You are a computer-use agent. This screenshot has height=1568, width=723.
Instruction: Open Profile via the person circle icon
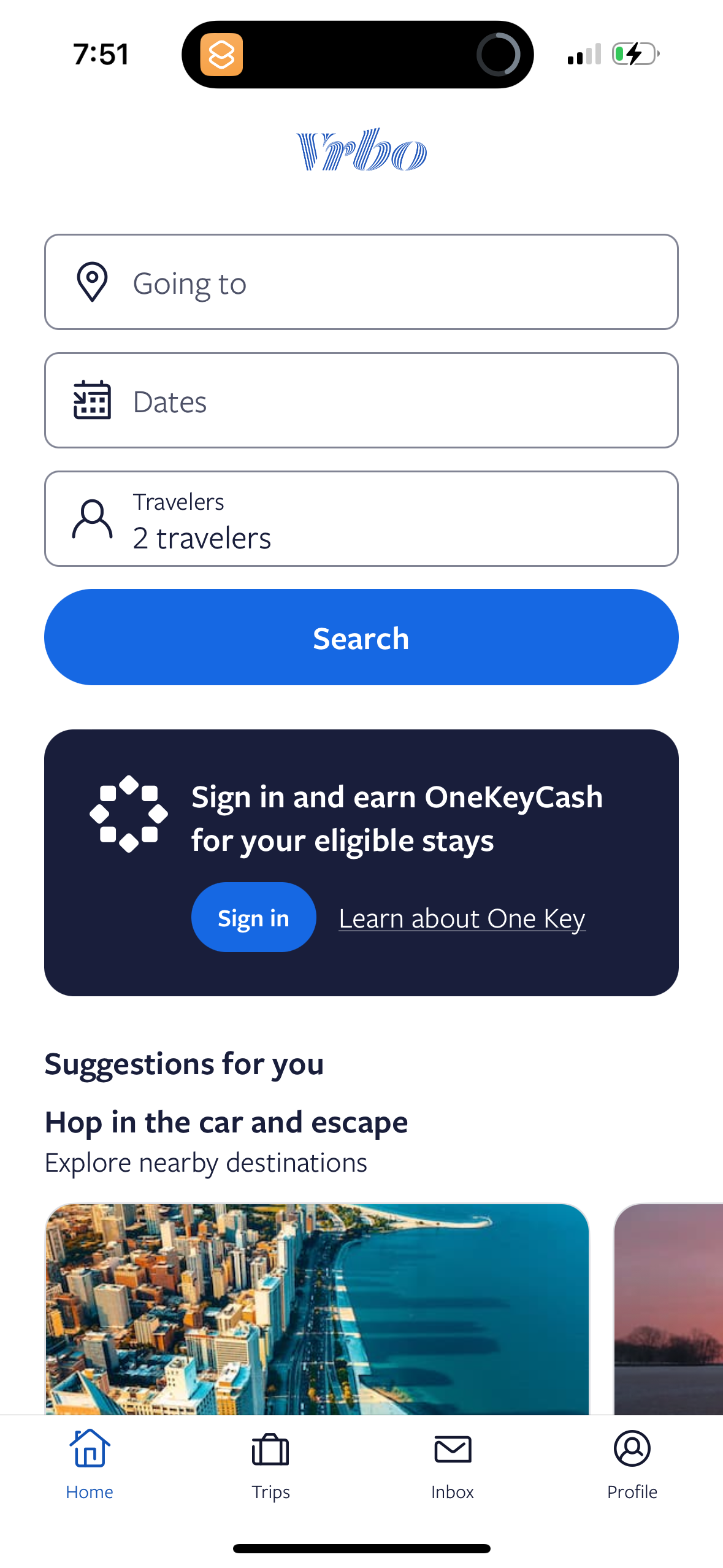632,1451
